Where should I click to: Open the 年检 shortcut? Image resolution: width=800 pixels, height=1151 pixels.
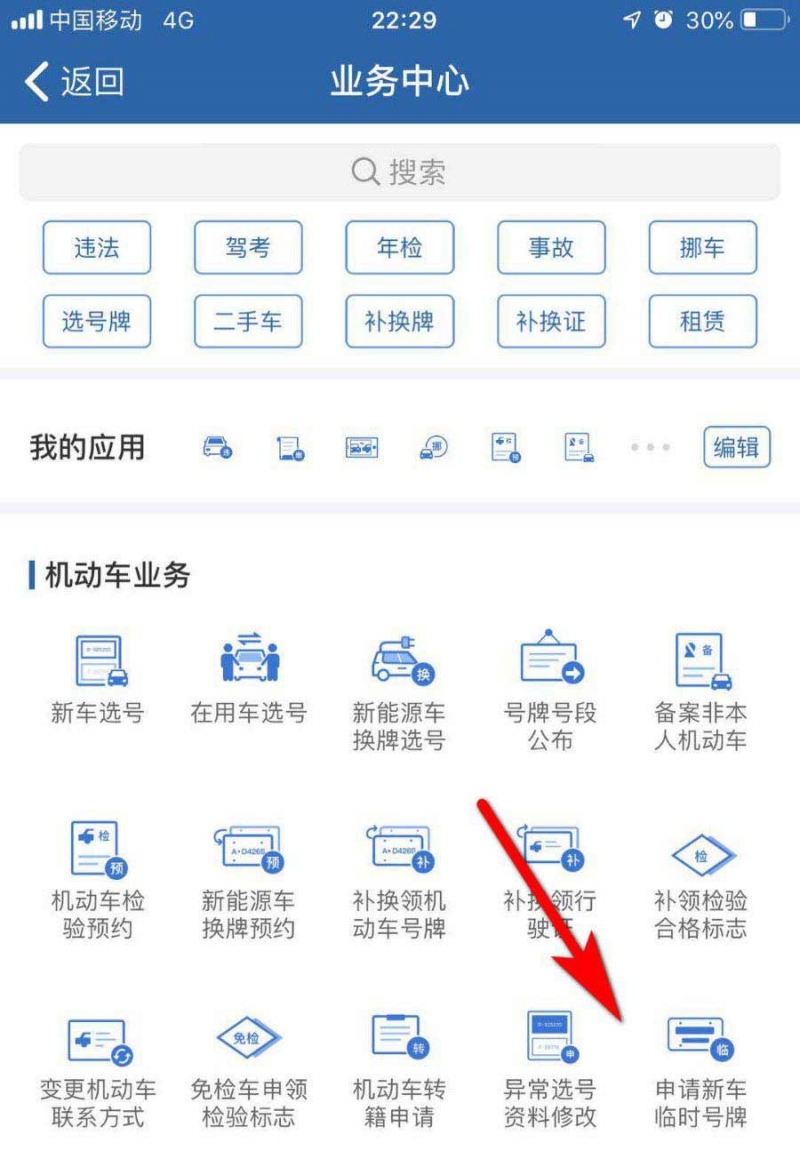[400, 247]
